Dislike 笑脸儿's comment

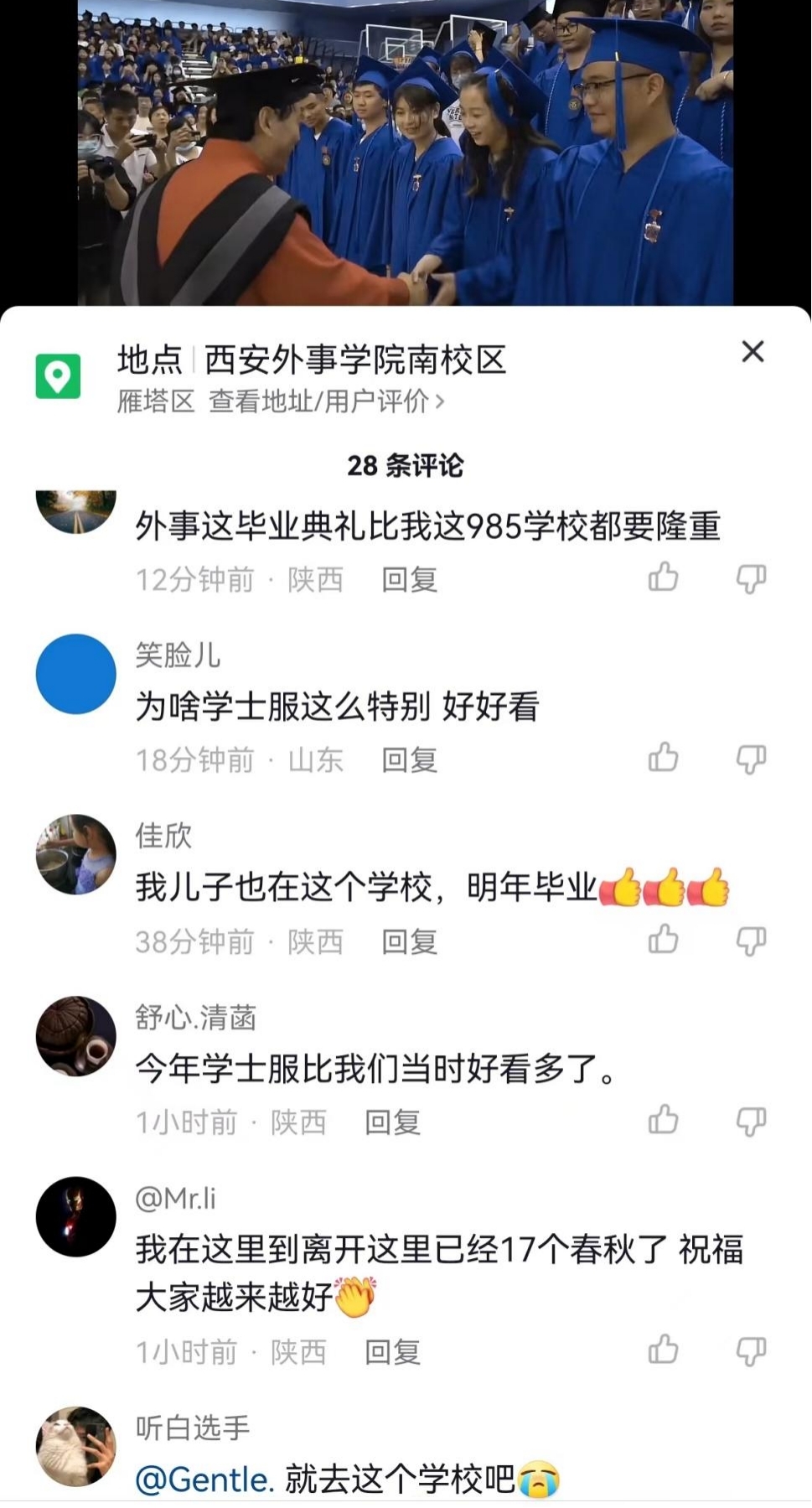751,759
